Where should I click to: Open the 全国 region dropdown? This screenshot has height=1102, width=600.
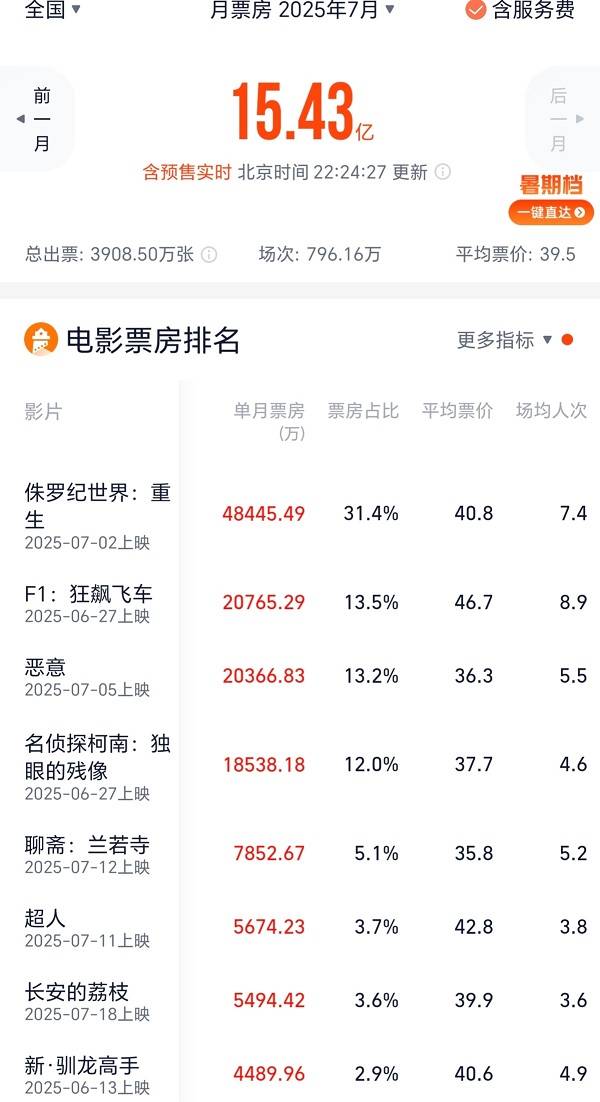coord(52,10)
